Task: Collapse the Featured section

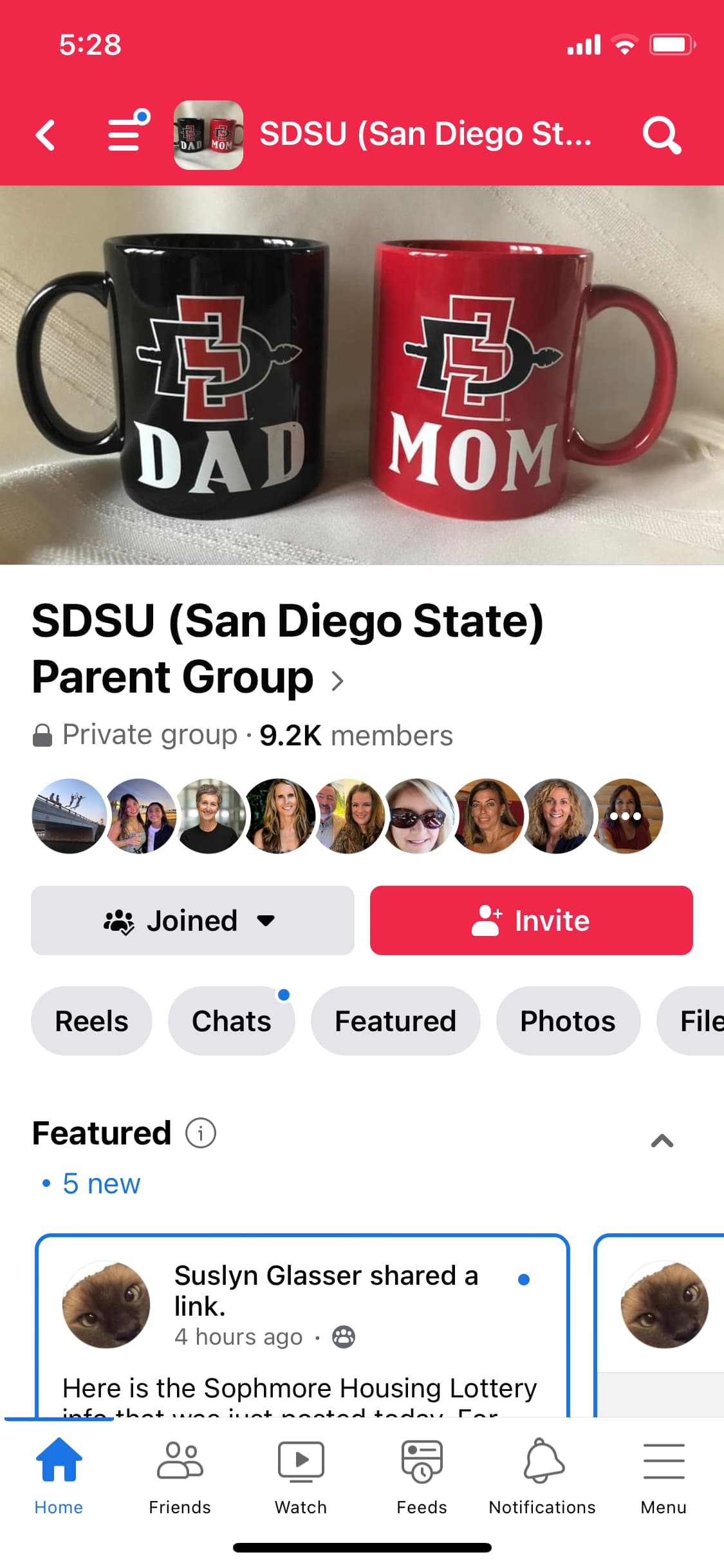Action: [x=662, y=1141]
